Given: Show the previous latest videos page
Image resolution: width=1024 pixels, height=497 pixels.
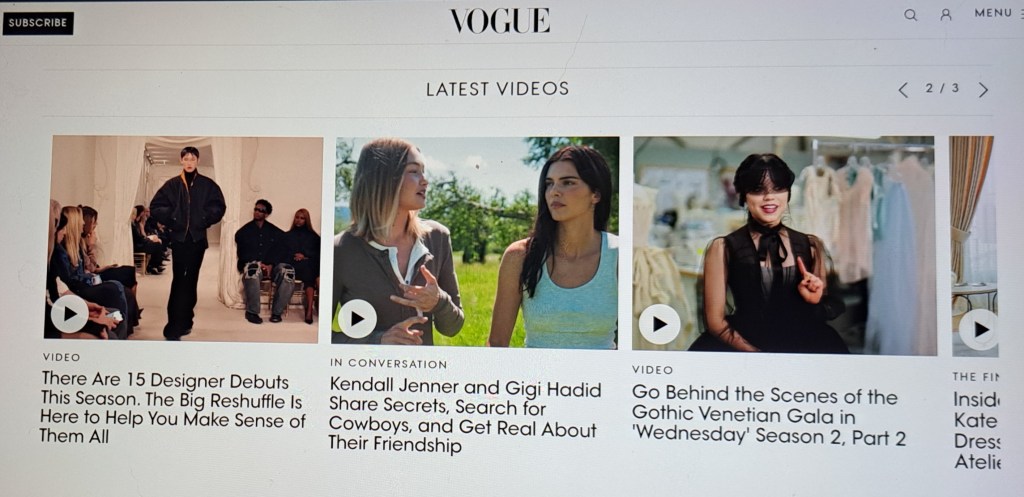Looking at the screenshot, I should click(903, 90).
